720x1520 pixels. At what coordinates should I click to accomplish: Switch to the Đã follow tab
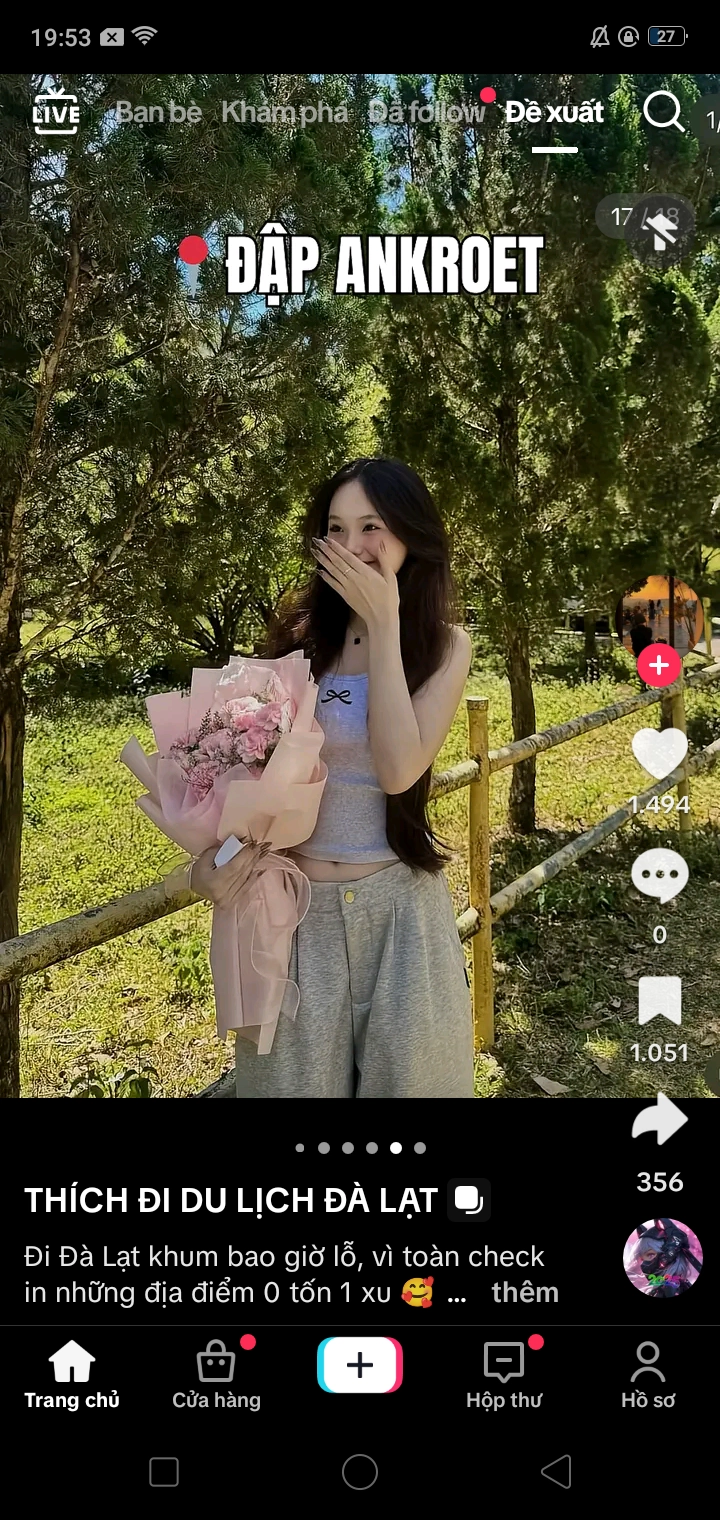[x=426, y=112]
